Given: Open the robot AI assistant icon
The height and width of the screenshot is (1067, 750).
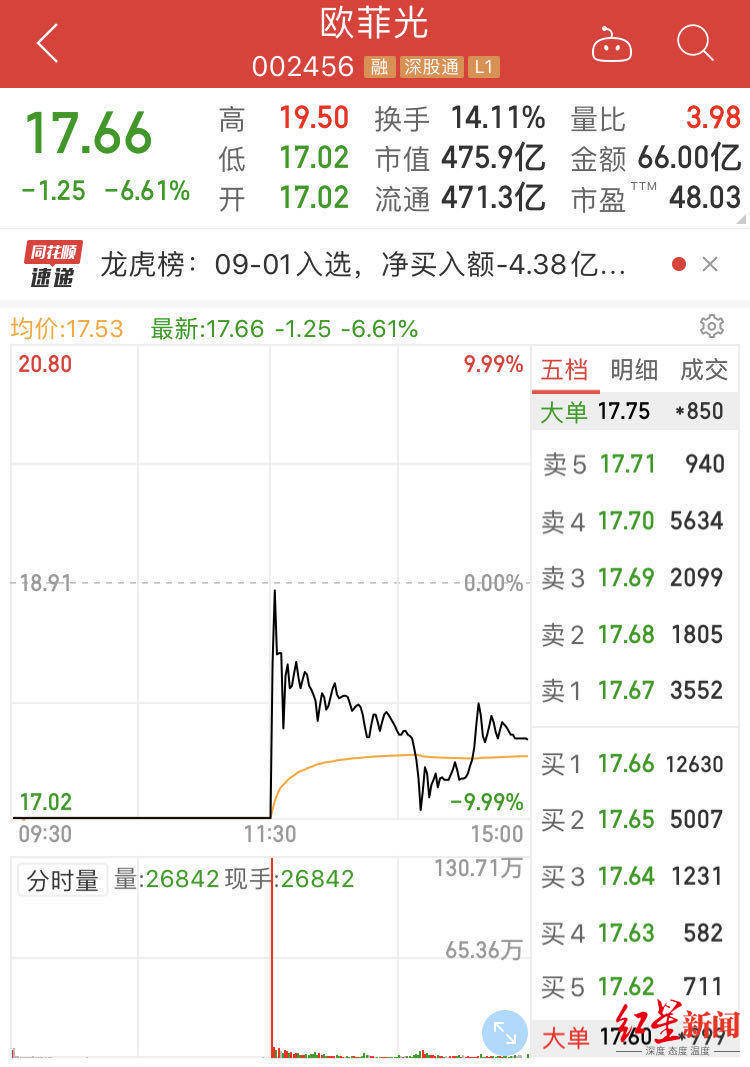Looking at the screenshot, I should [x=611, y=44].
